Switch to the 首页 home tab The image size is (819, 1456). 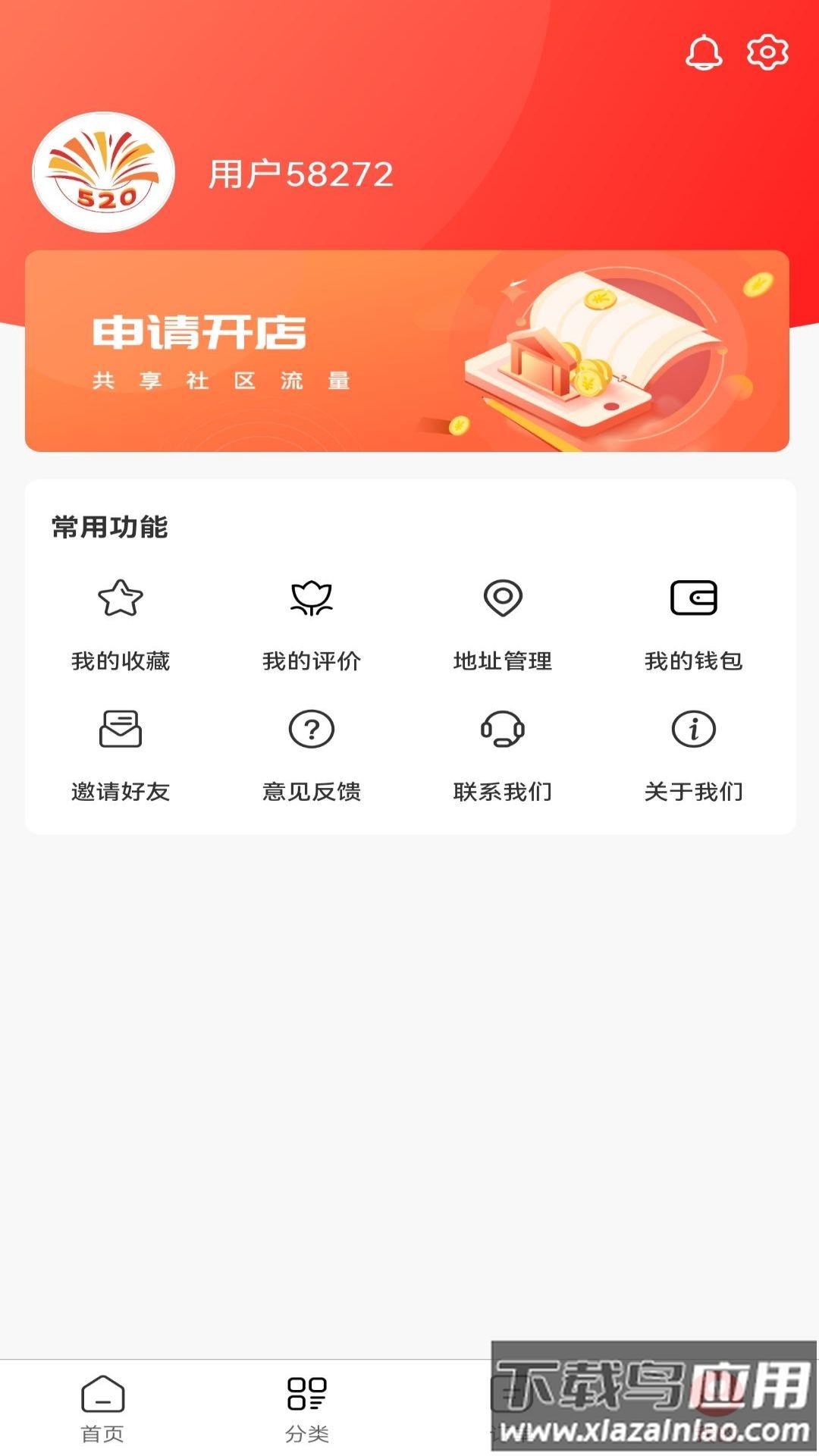click(102, 1408)
